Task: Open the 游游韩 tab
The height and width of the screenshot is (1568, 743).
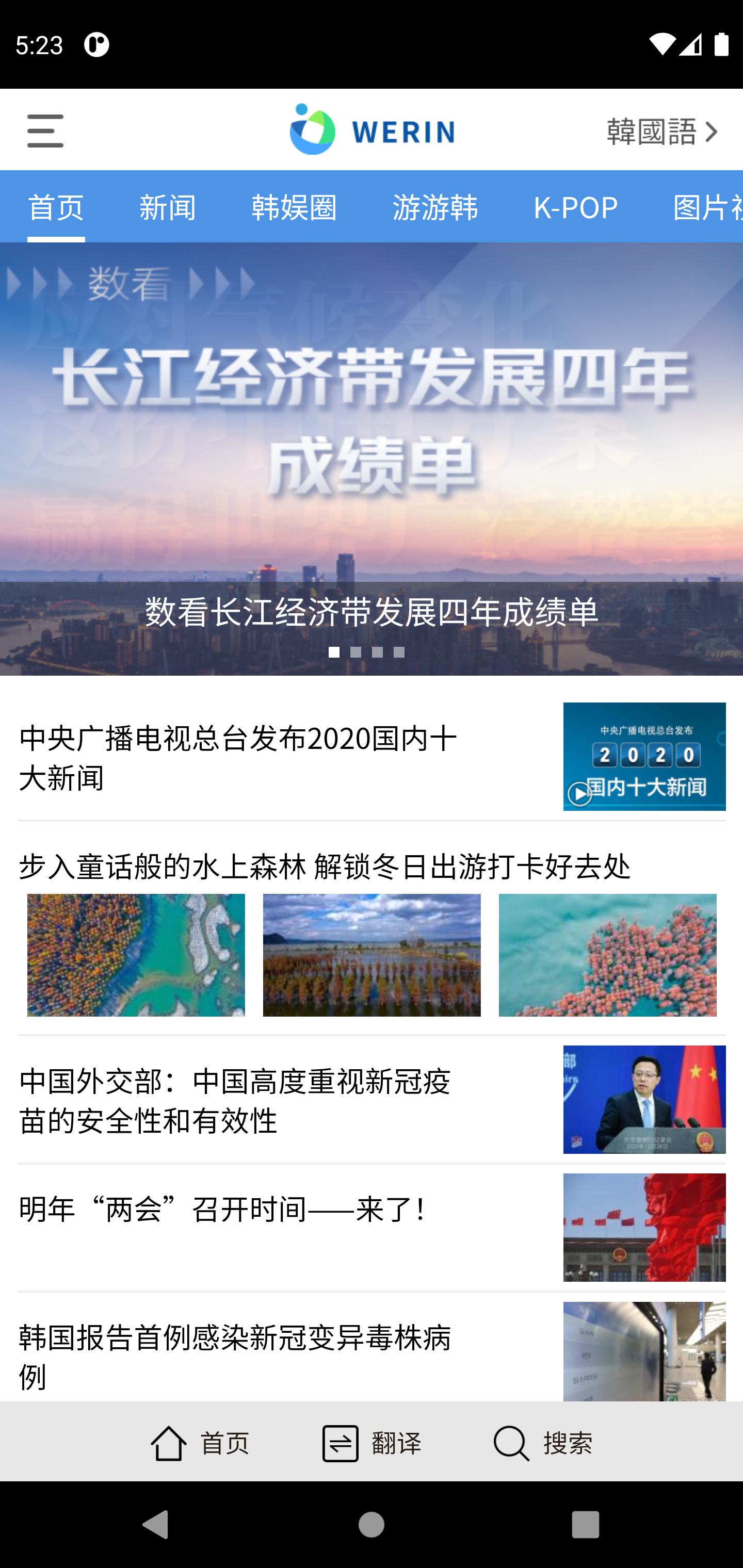Action: point(435,207)
